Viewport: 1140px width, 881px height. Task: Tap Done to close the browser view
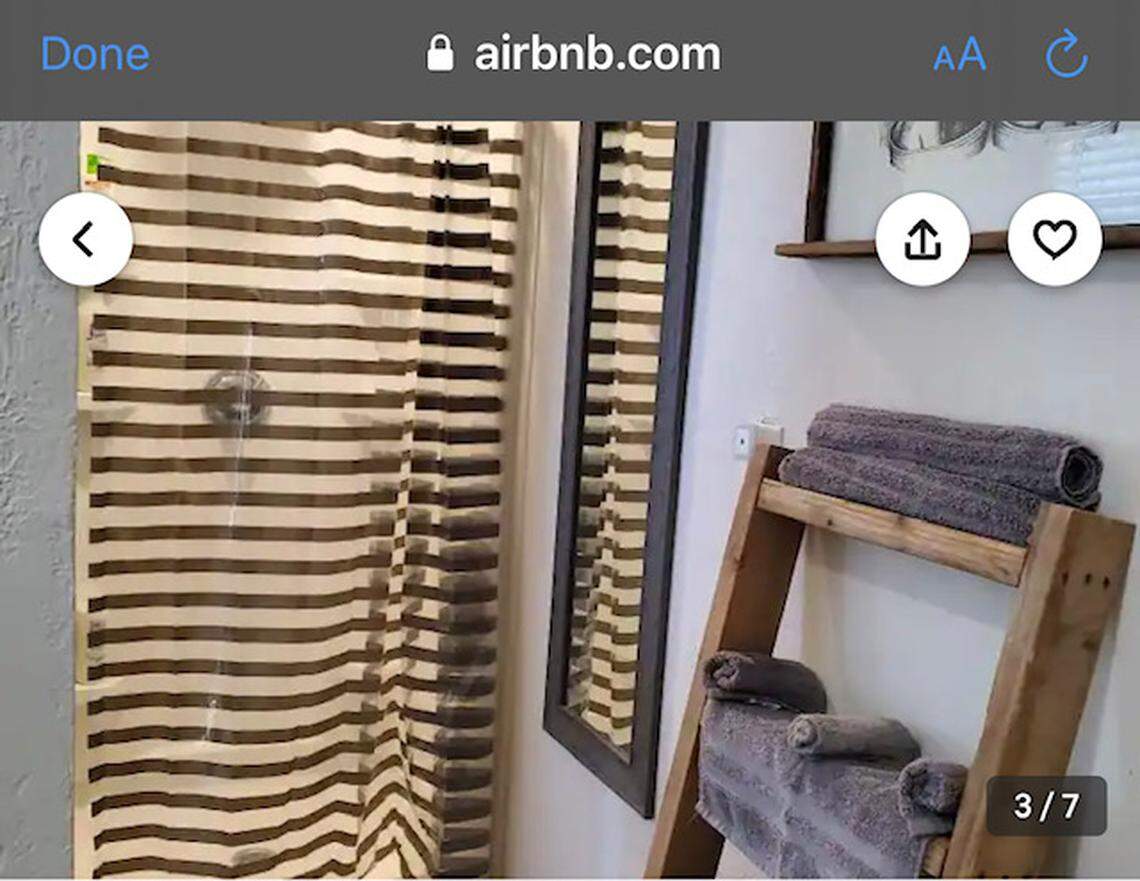95,54
